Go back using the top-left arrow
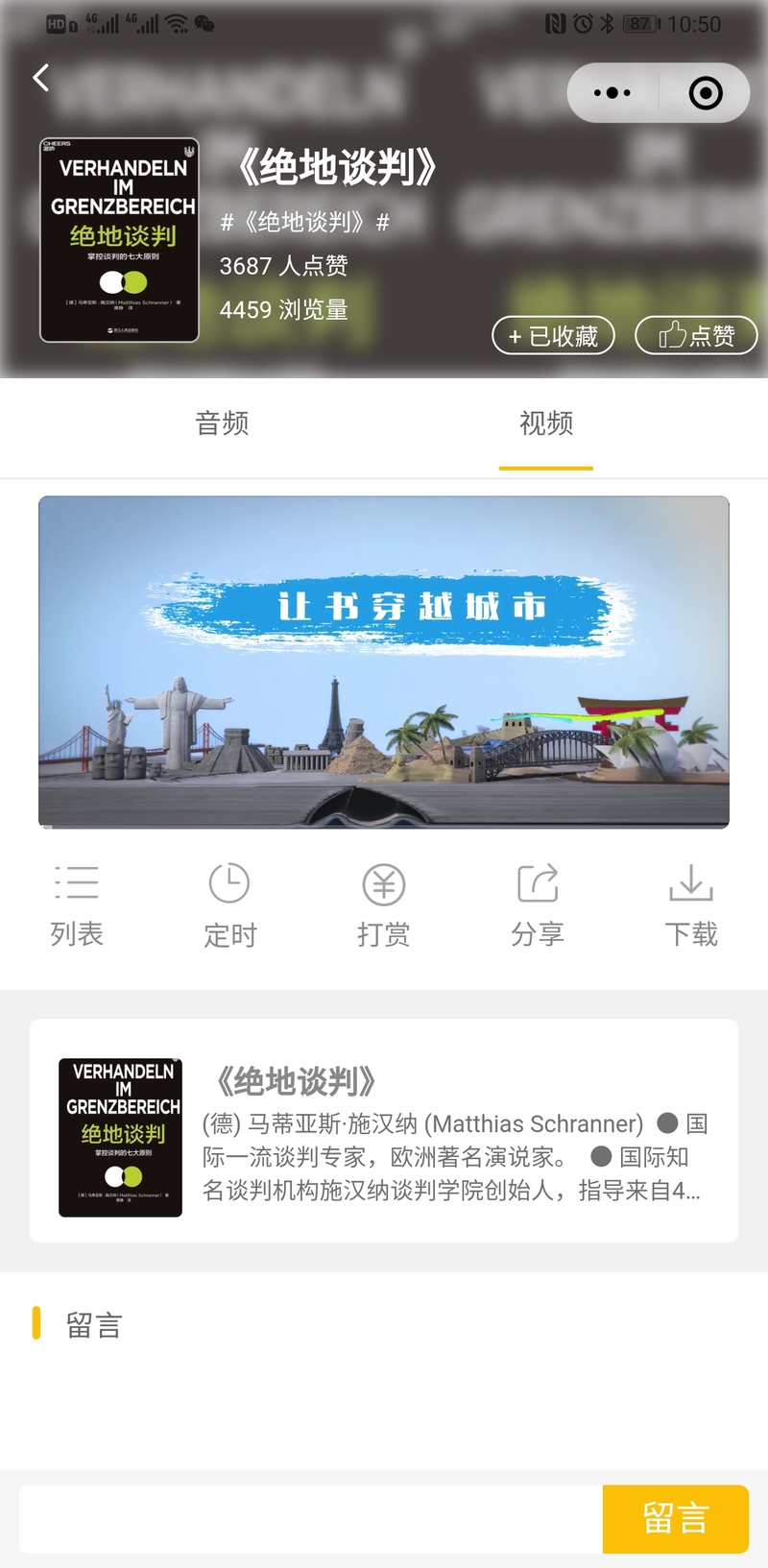 click(40, 78)
